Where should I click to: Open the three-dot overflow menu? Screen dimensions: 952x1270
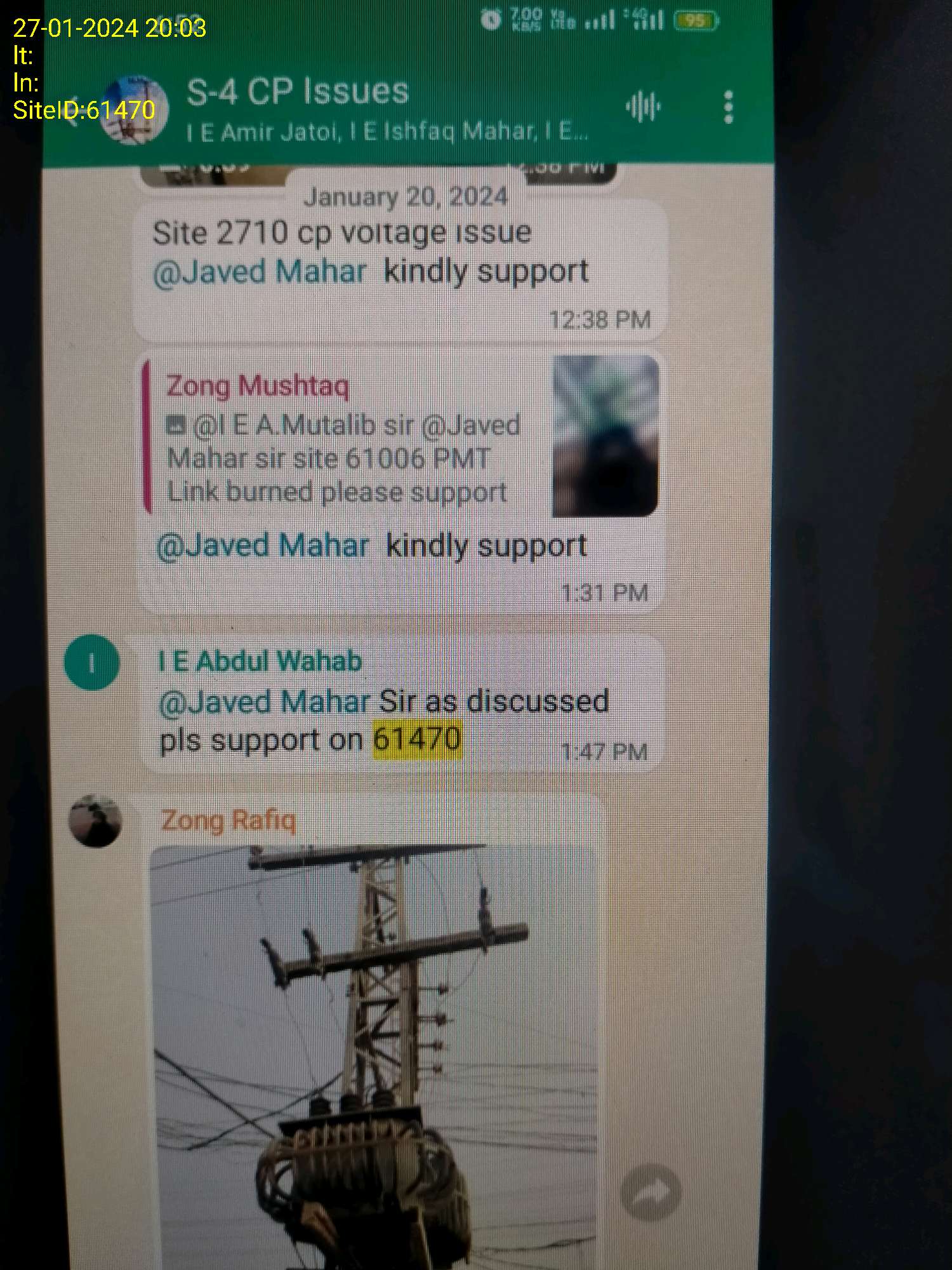728,107
